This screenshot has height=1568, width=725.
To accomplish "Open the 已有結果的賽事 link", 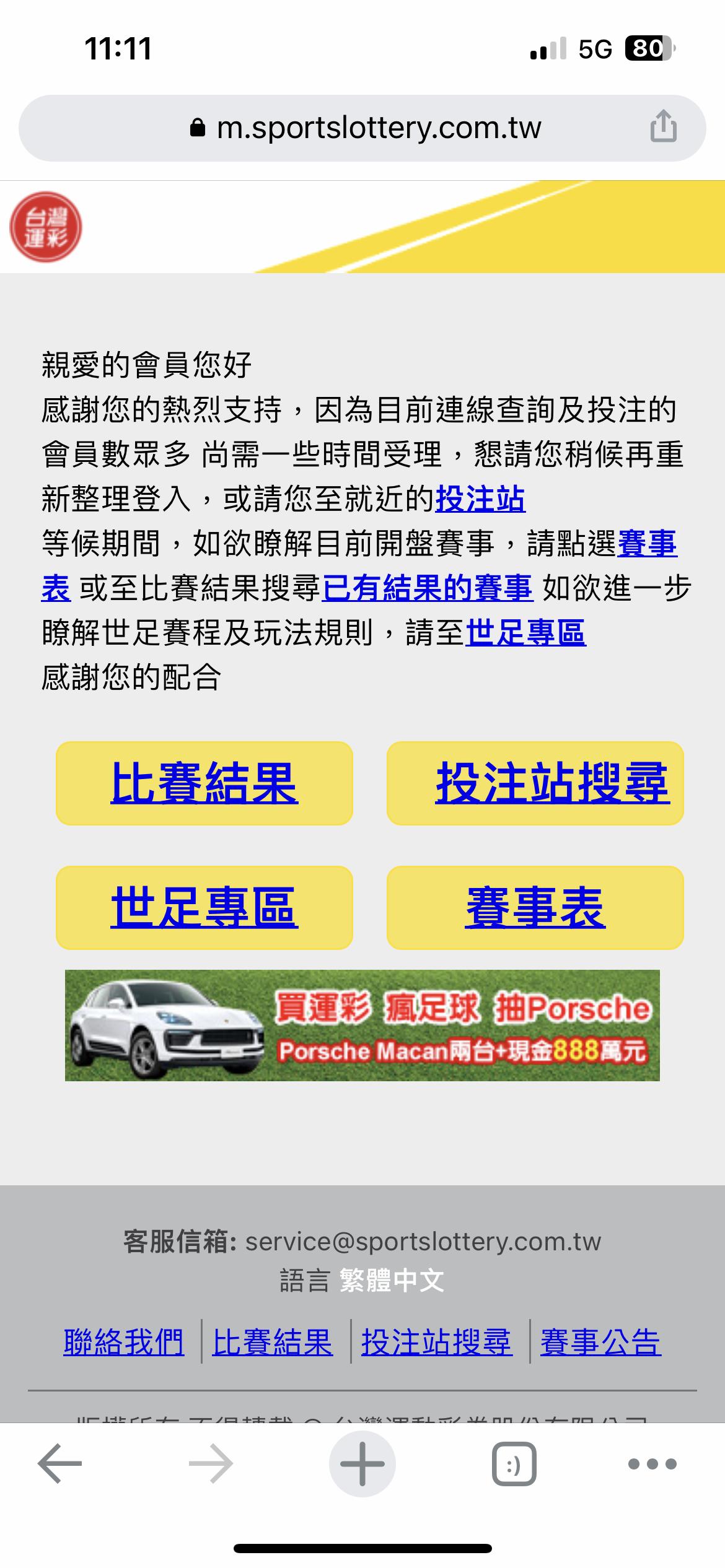I will pyautogui.click(x=427, y=588).
